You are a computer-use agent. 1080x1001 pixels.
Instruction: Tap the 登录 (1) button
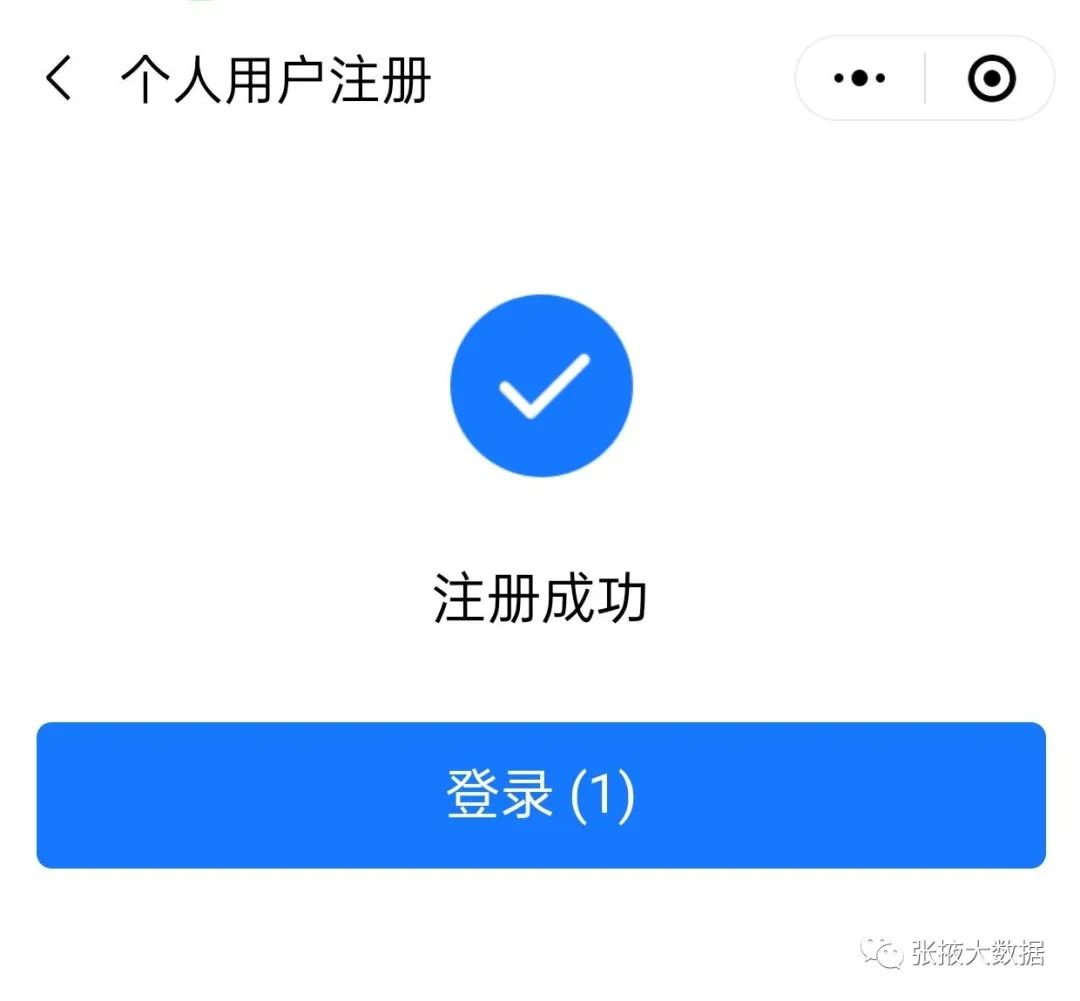pyautogui.click(x=541, y=795)
